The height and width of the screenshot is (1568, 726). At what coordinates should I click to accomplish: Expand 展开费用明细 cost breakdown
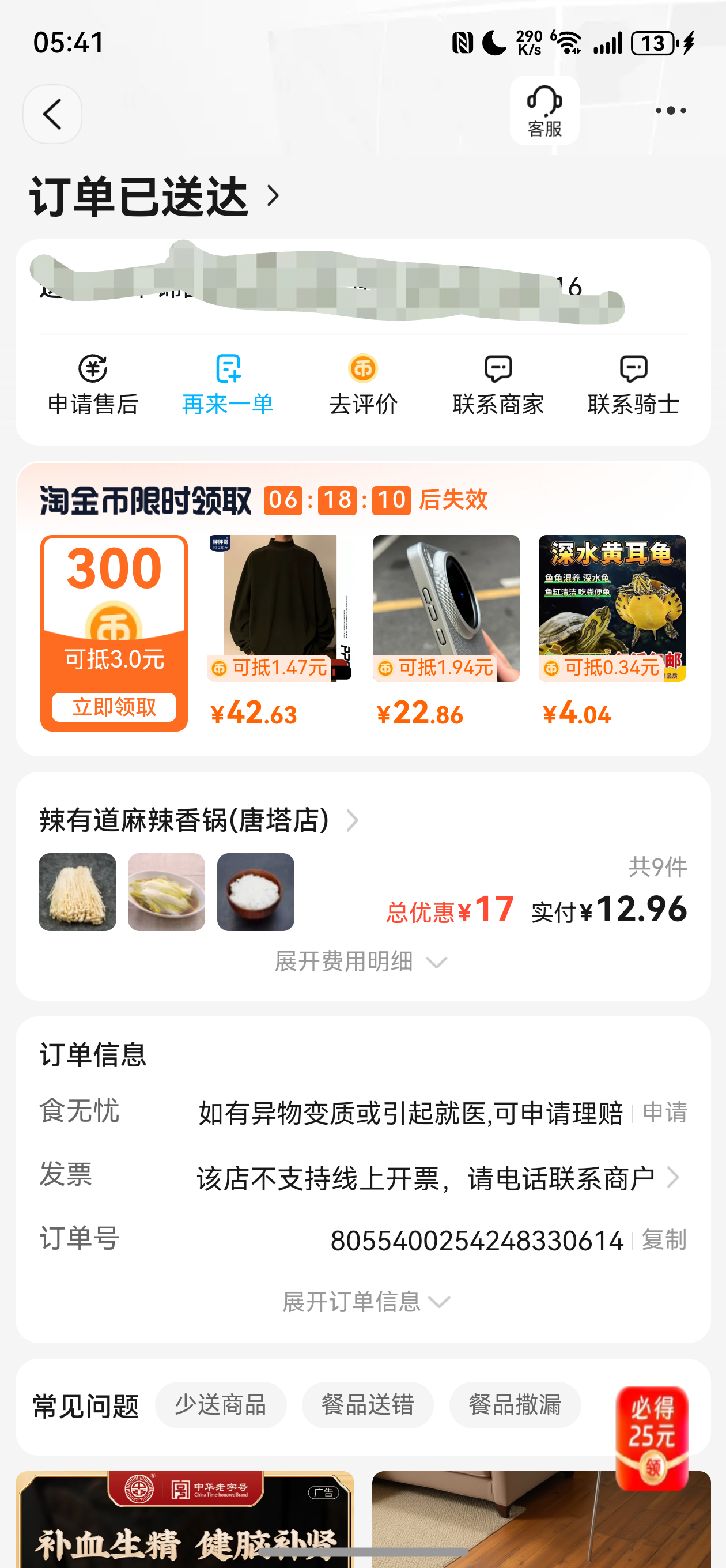(x=361, y=962)
